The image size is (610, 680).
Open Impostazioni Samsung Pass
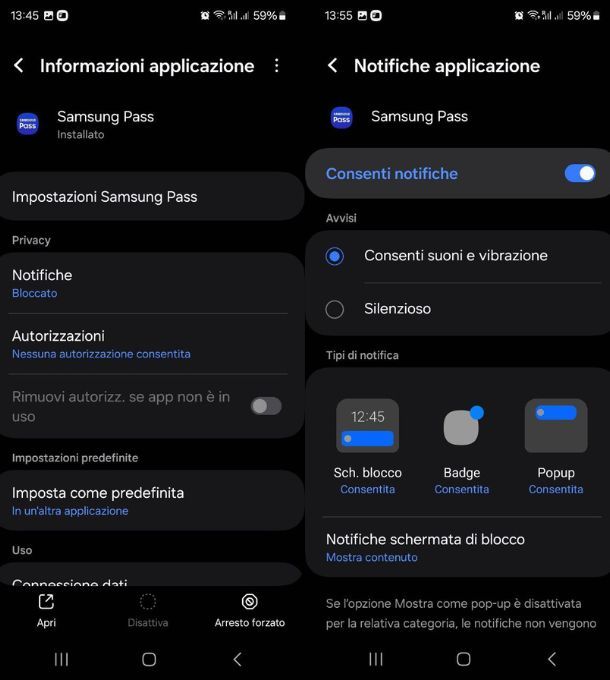pyautogui.click(x=150, y=197)
